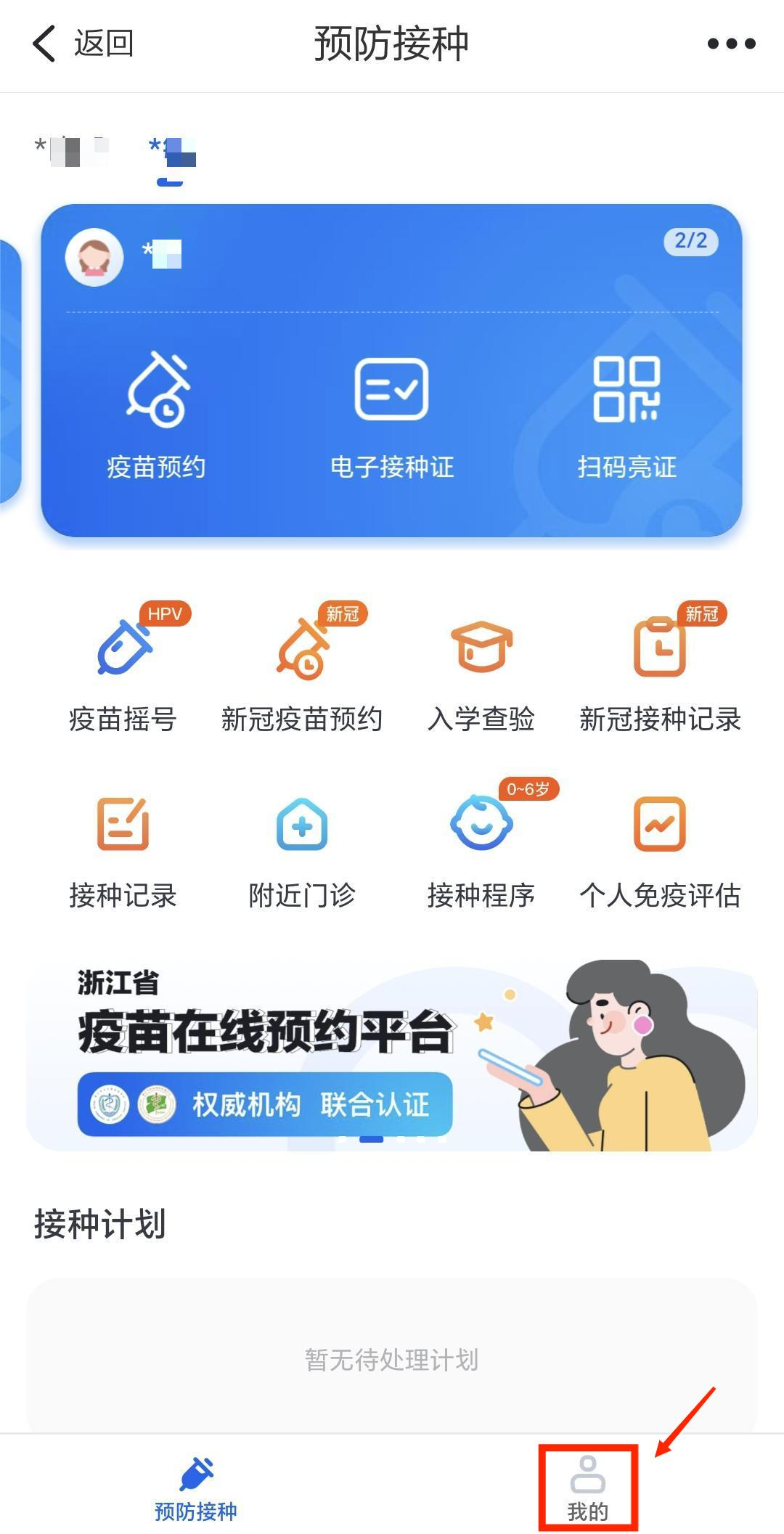Tap the 2/2 page indicator on the card
This screenshot has width=784, height=1534.
[x=690, y=242]
